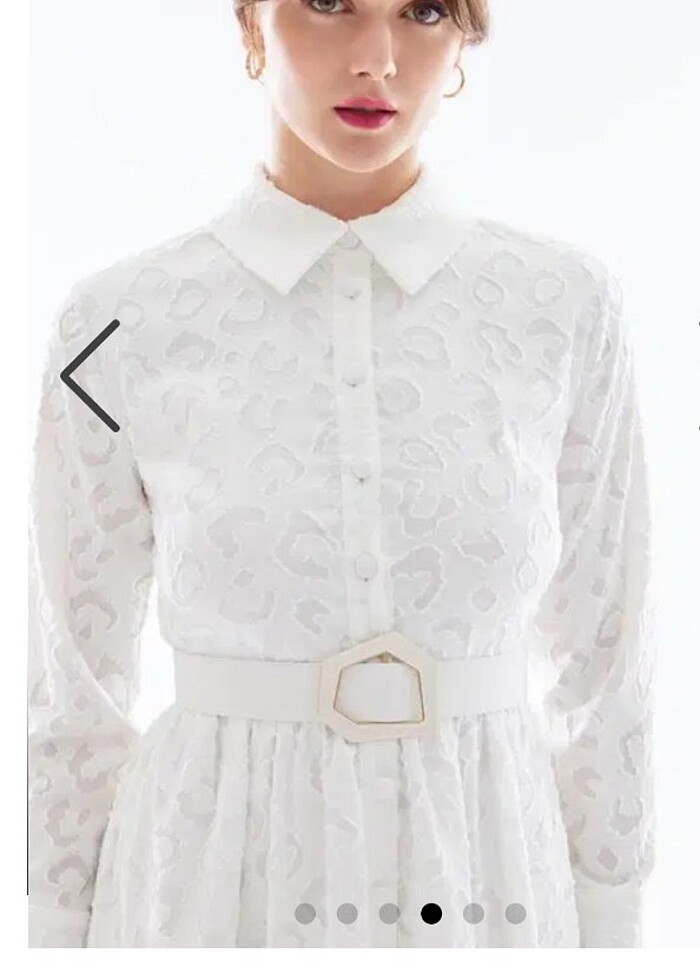Show the fifth image via its dot
The image size is (700, 980).
pos(473,913)
